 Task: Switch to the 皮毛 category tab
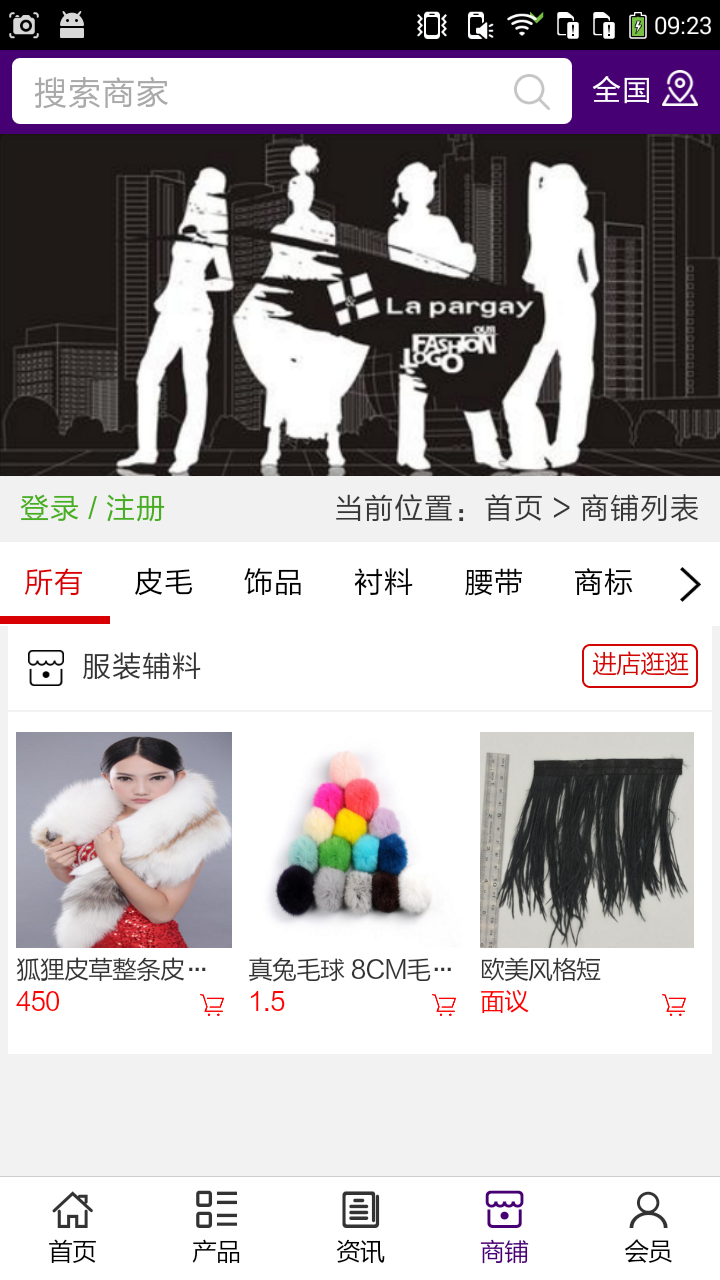163,582
